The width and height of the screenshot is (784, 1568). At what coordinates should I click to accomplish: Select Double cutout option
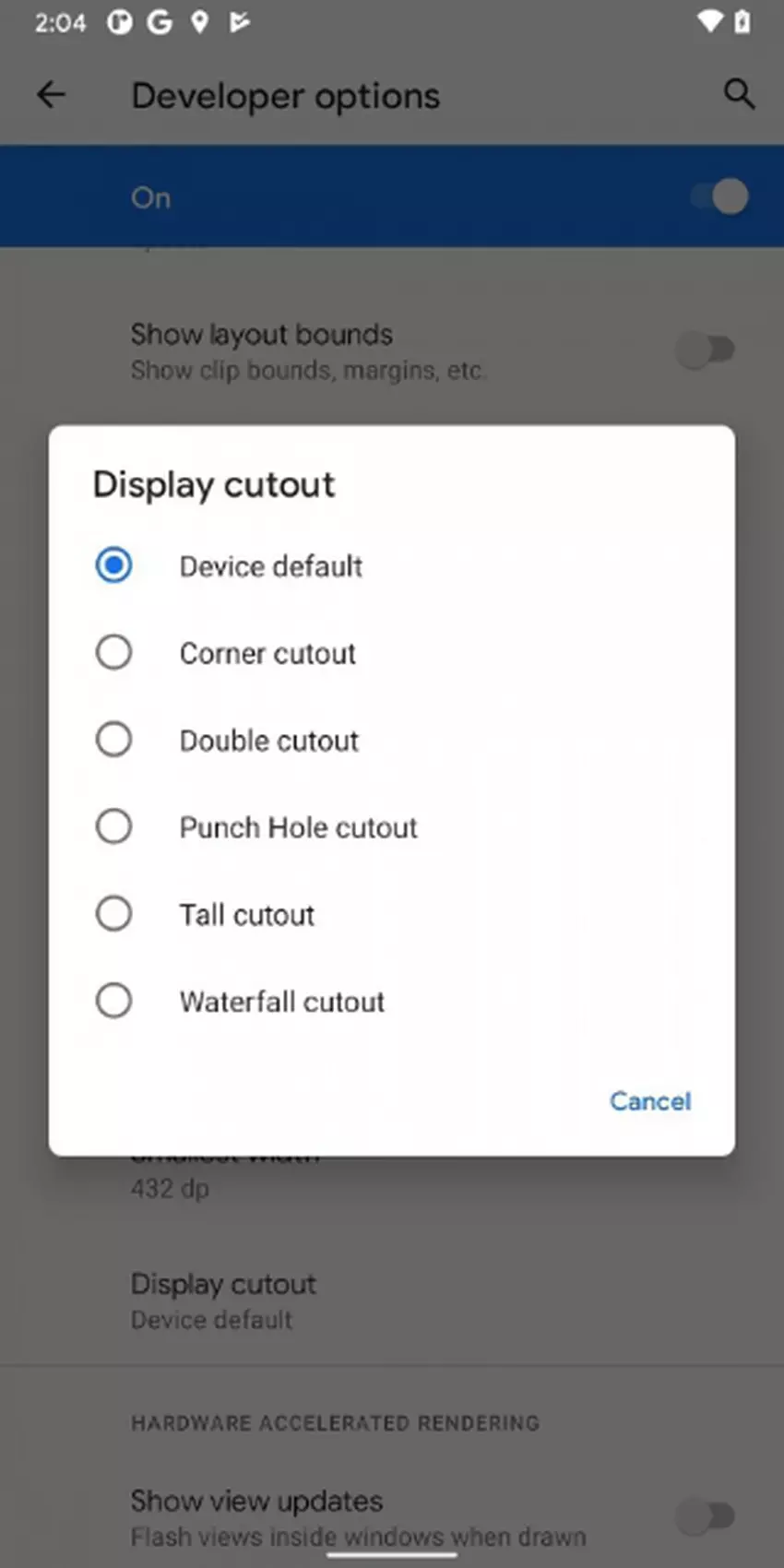point(114,740)
